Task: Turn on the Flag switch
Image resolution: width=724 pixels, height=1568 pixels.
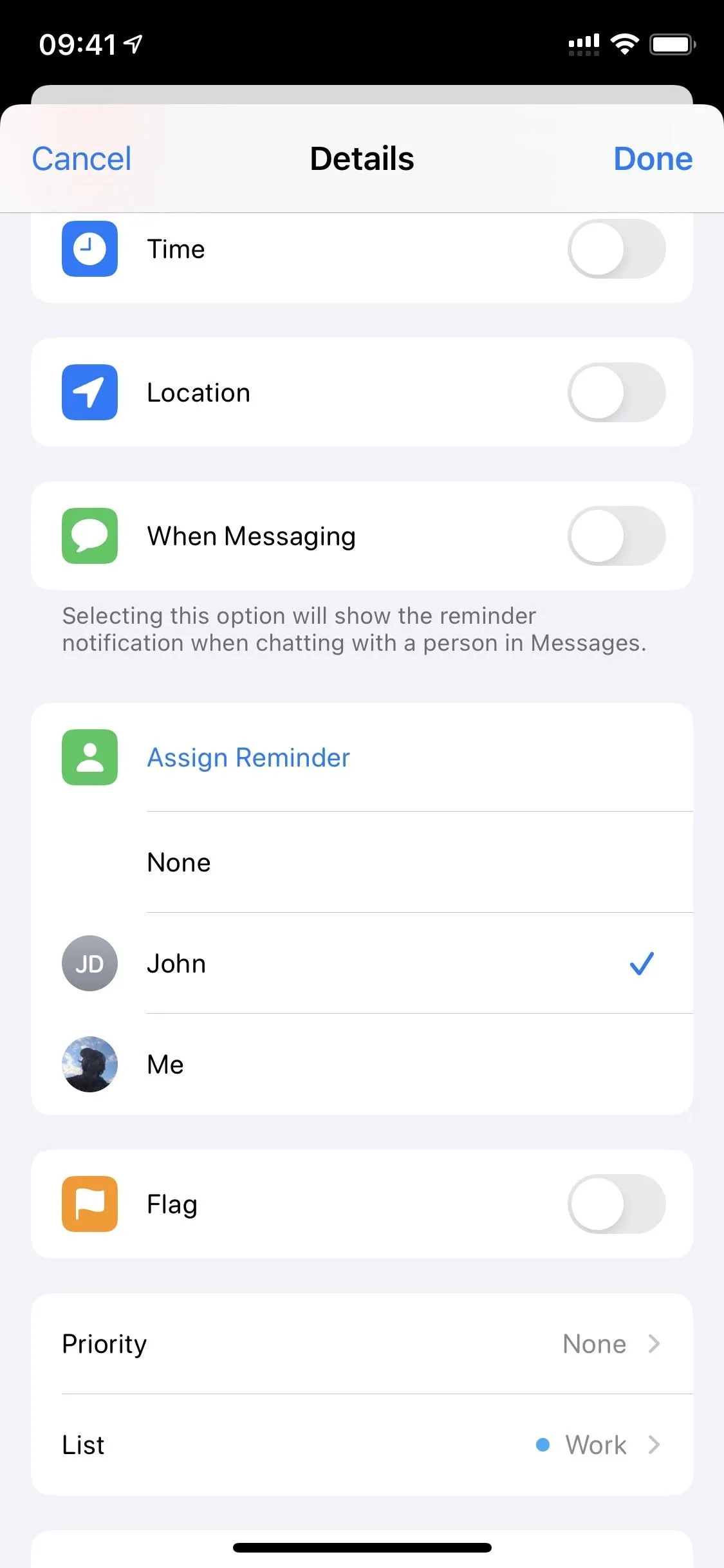Action: click(617, 1204)
